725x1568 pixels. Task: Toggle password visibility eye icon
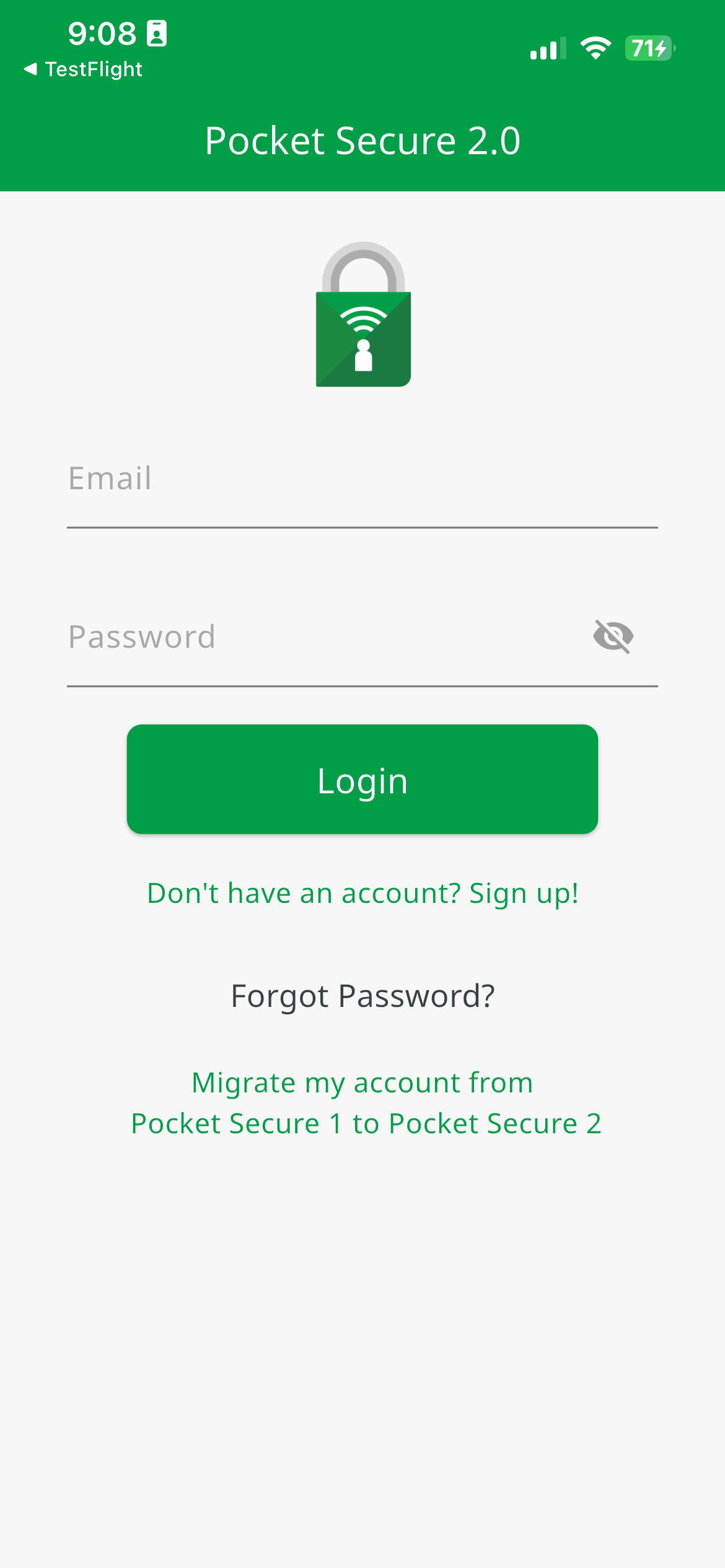pos(613,637)
